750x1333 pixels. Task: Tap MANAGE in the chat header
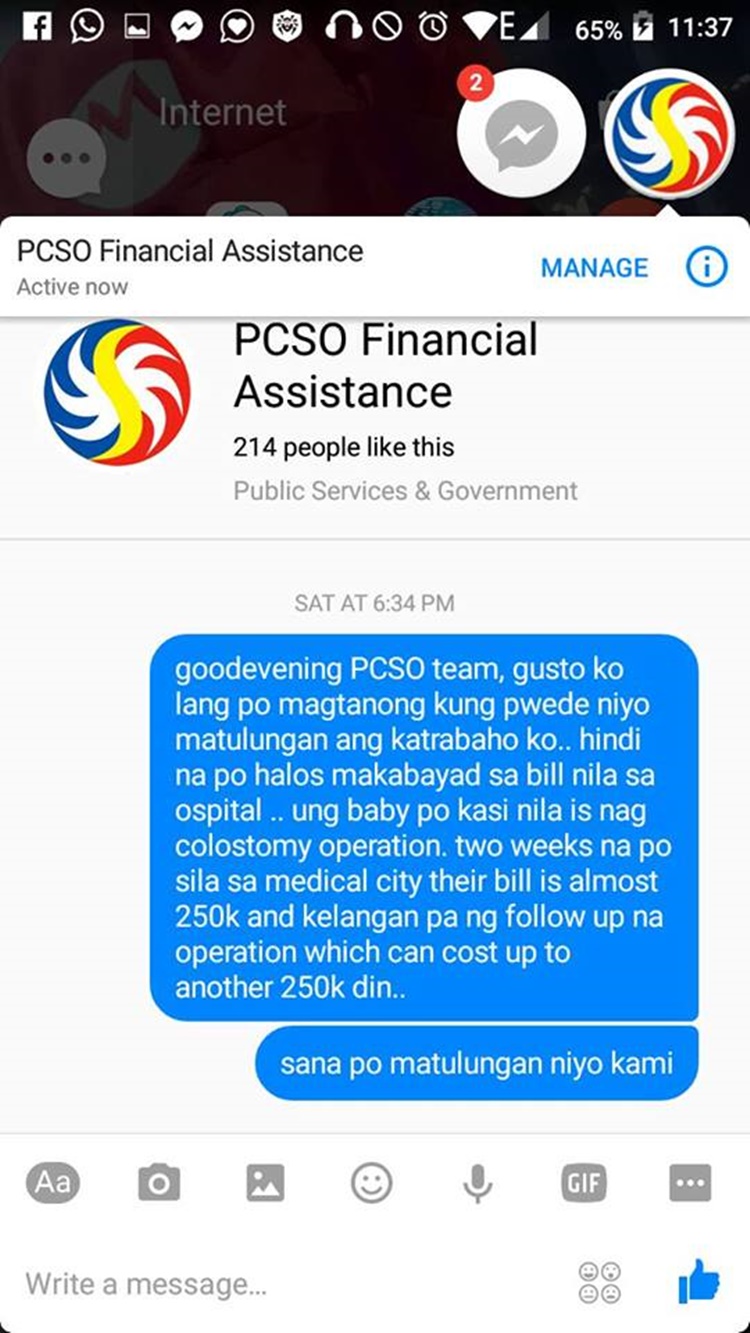coord(594,268)
